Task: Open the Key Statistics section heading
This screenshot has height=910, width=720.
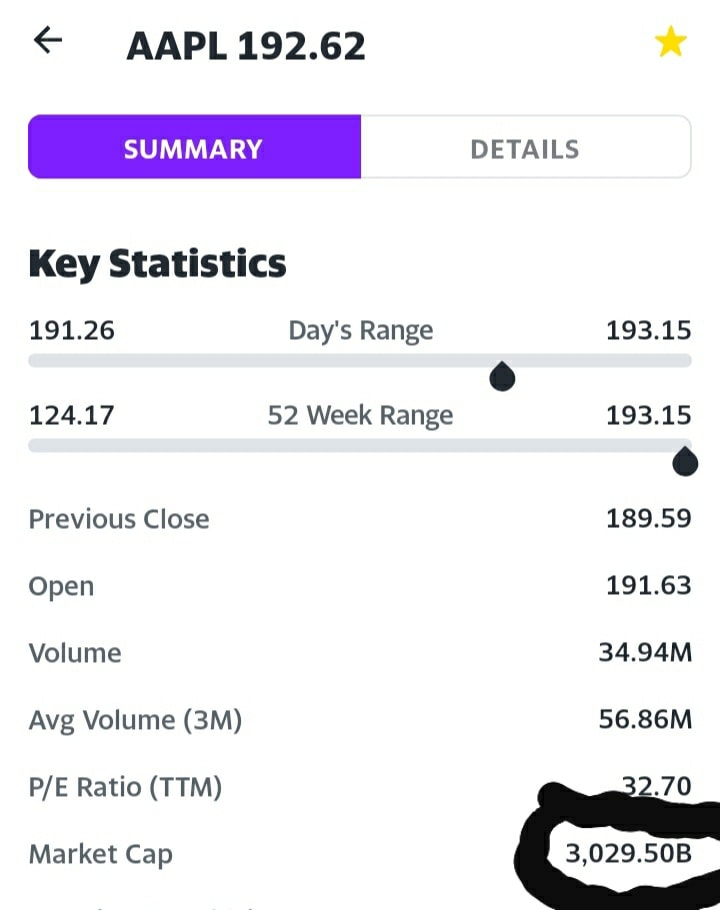Action: click(157, 263)
